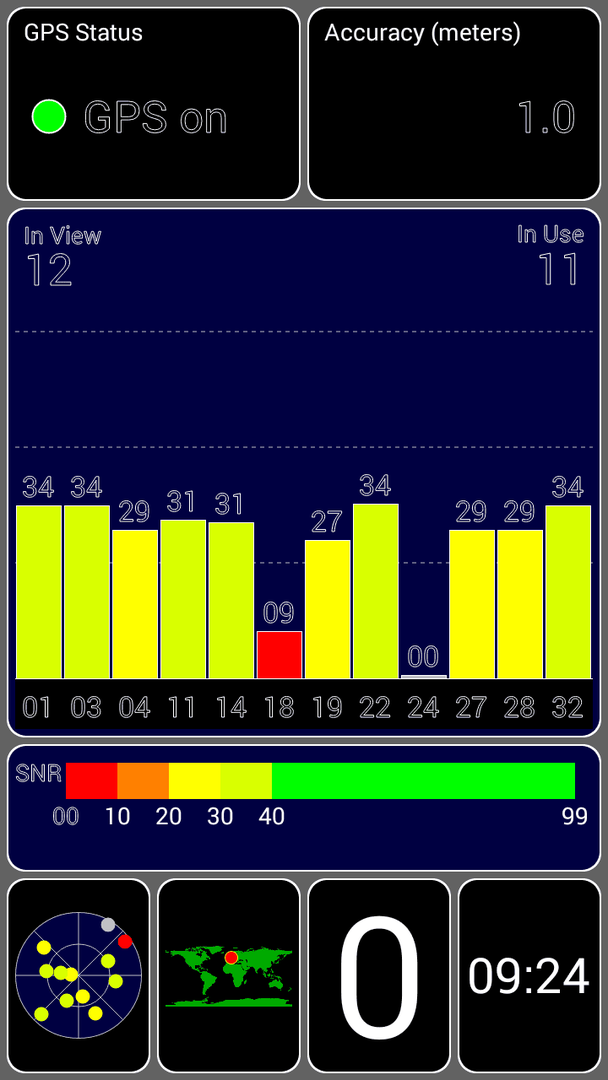Open the time tile showing 09:24
This screenshot has width=608, height=1080.
point(529,976)
